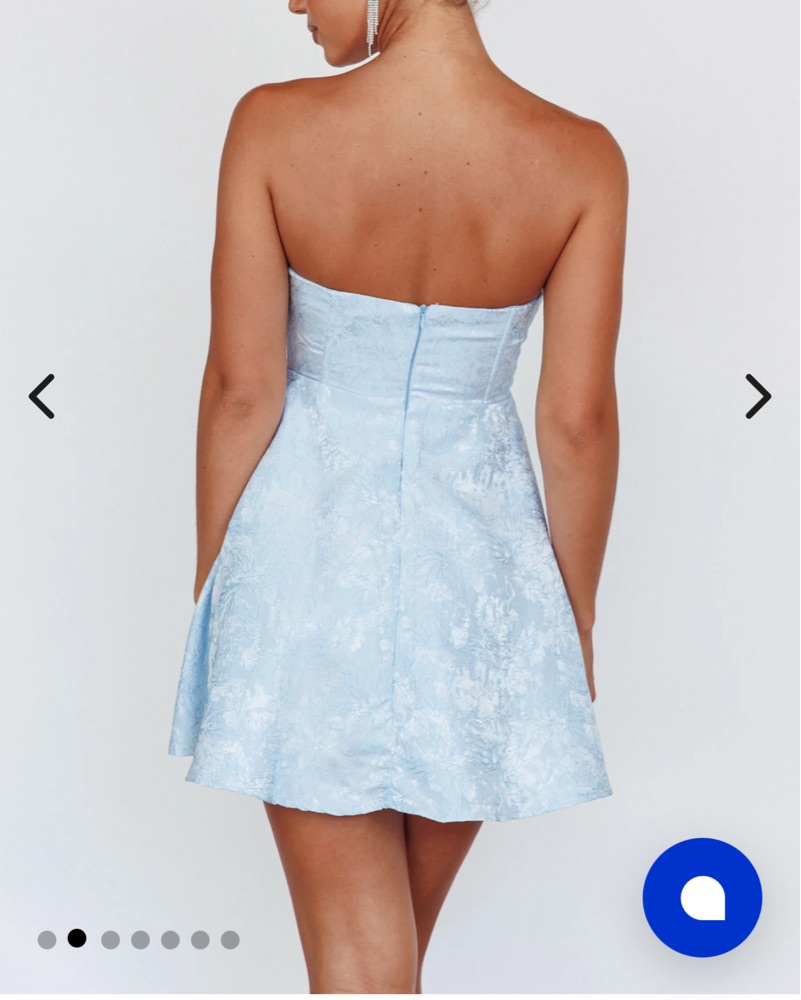801x1000 pixels.
Task: Advance to the next product photo
Action: tap(758, 396)
